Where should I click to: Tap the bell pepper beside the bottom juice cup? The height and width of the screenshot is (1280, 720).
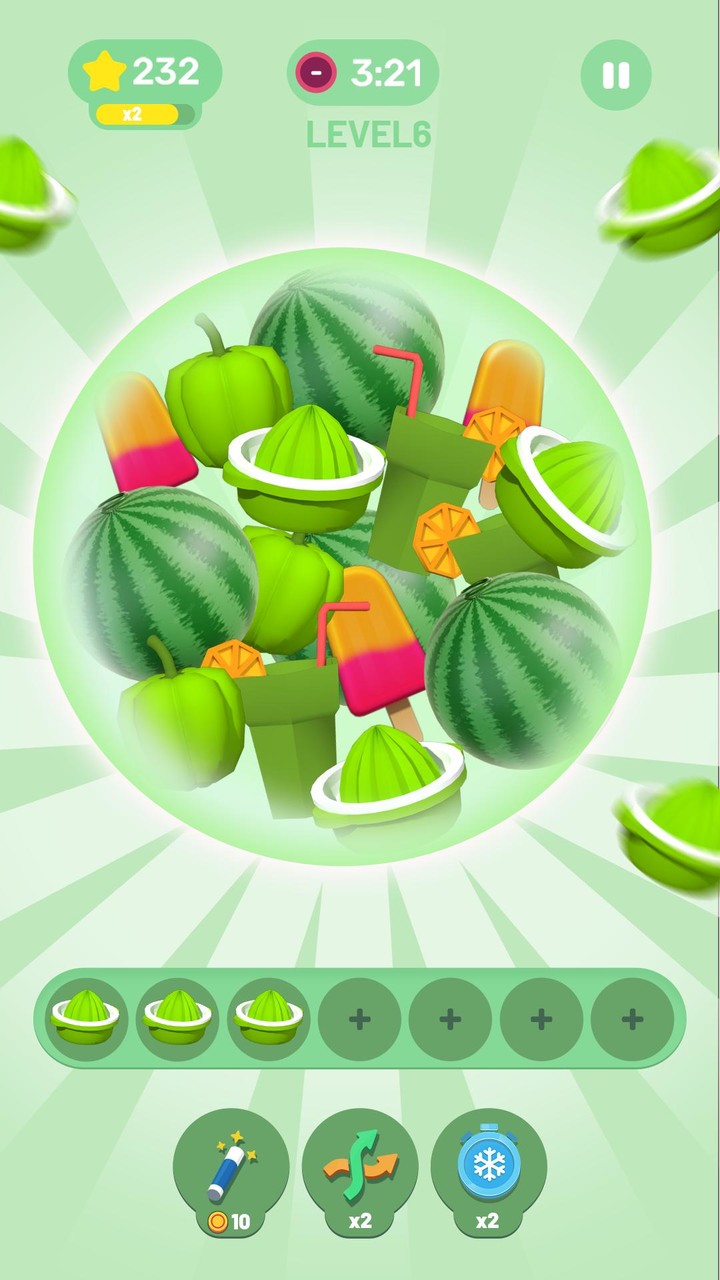pos(185,720)
